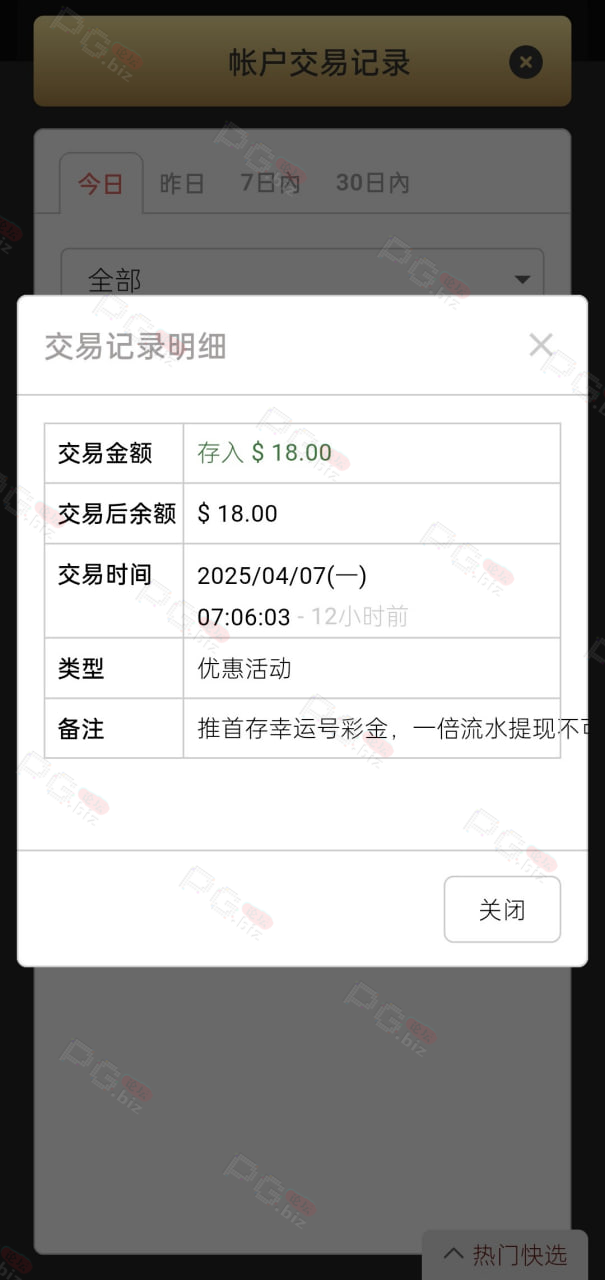
Task: Select the 30日内 tab
Action: [x=373, y=183]
